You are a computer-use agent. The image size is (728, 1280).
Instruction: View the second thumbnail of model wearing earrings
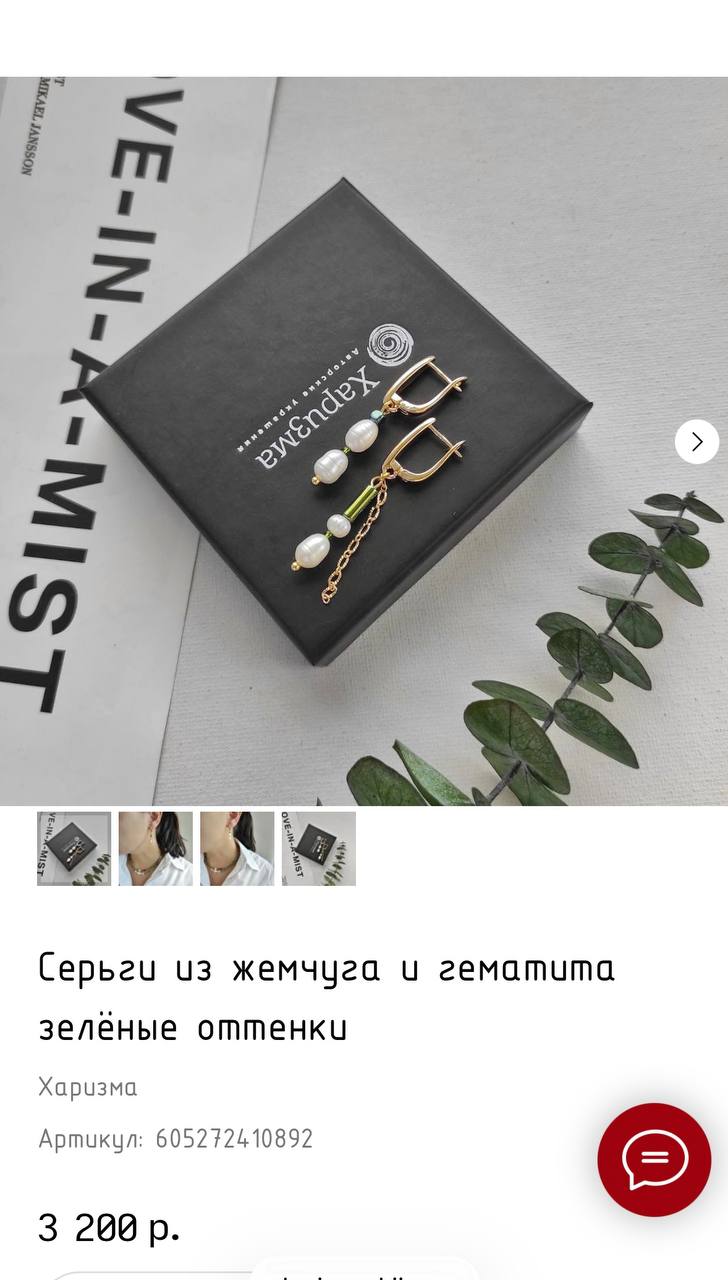156,848
